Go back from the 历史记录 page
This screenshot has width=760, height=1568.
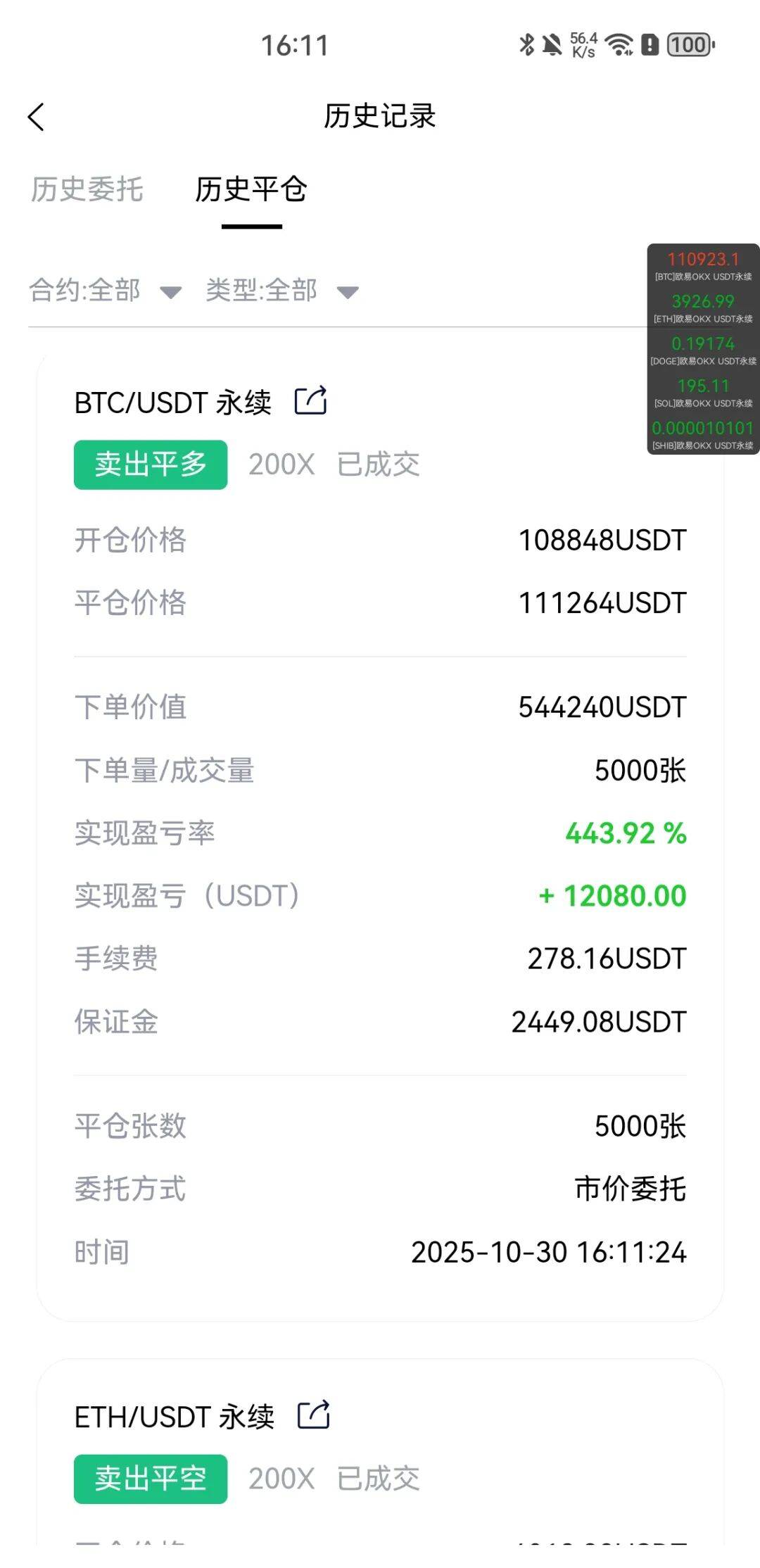pyautogui.click(x=37, y=117)
